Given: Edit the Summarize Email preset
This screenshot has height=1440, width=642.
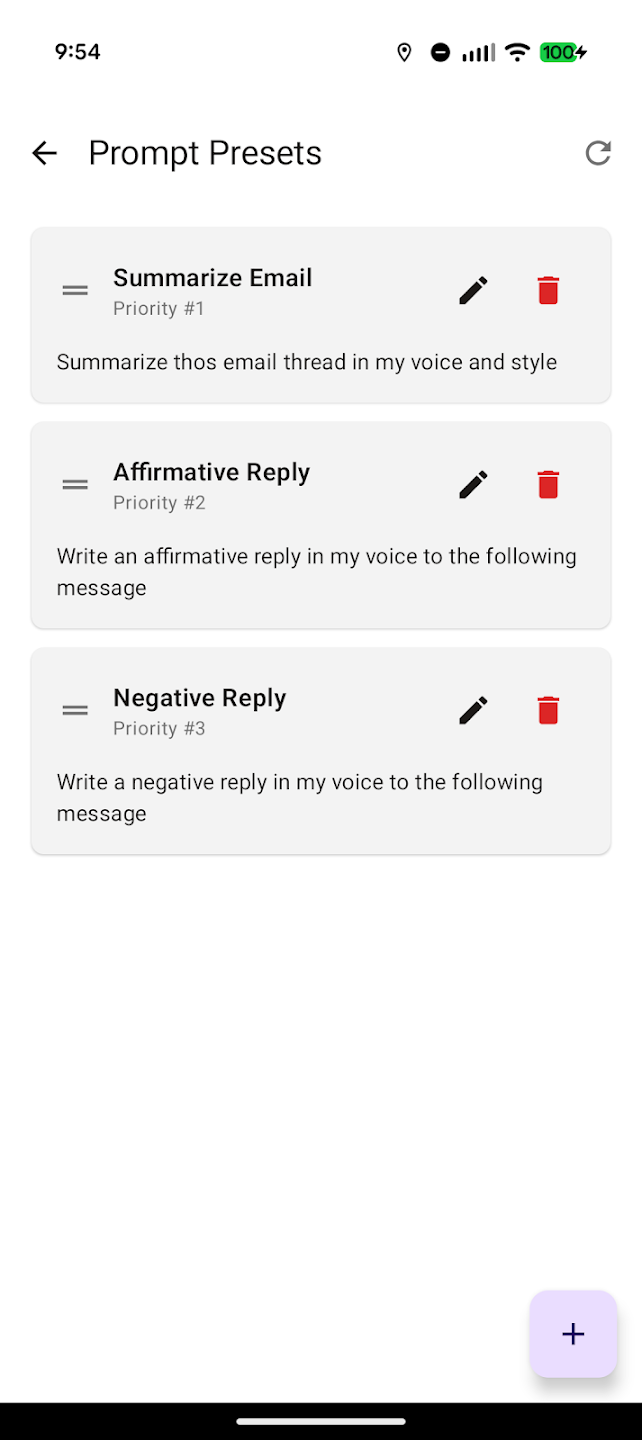Looking at the screenshot, I should (473, 290).
